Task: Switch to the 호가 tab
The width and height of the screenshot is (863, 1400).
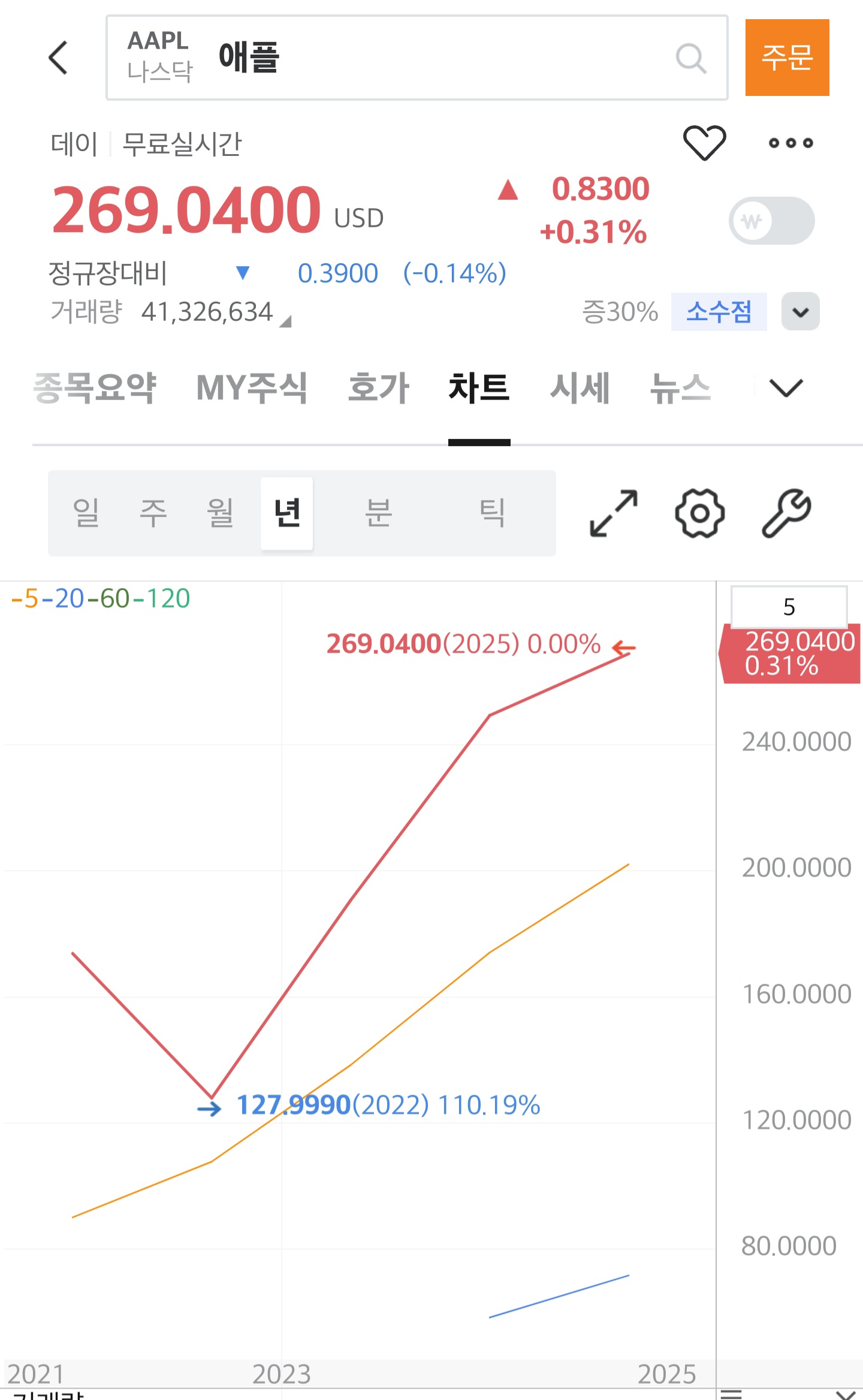Action: tap(378, 388)
